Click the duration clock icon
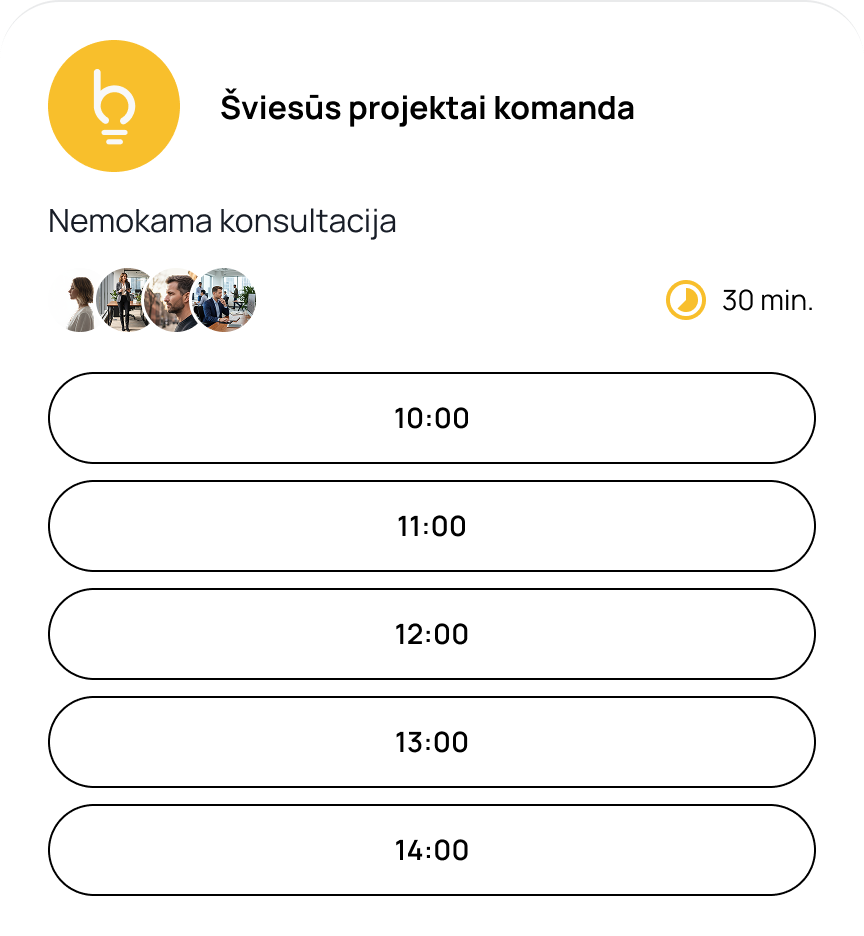This screenshot has width=864, height=936. point(683,297)
